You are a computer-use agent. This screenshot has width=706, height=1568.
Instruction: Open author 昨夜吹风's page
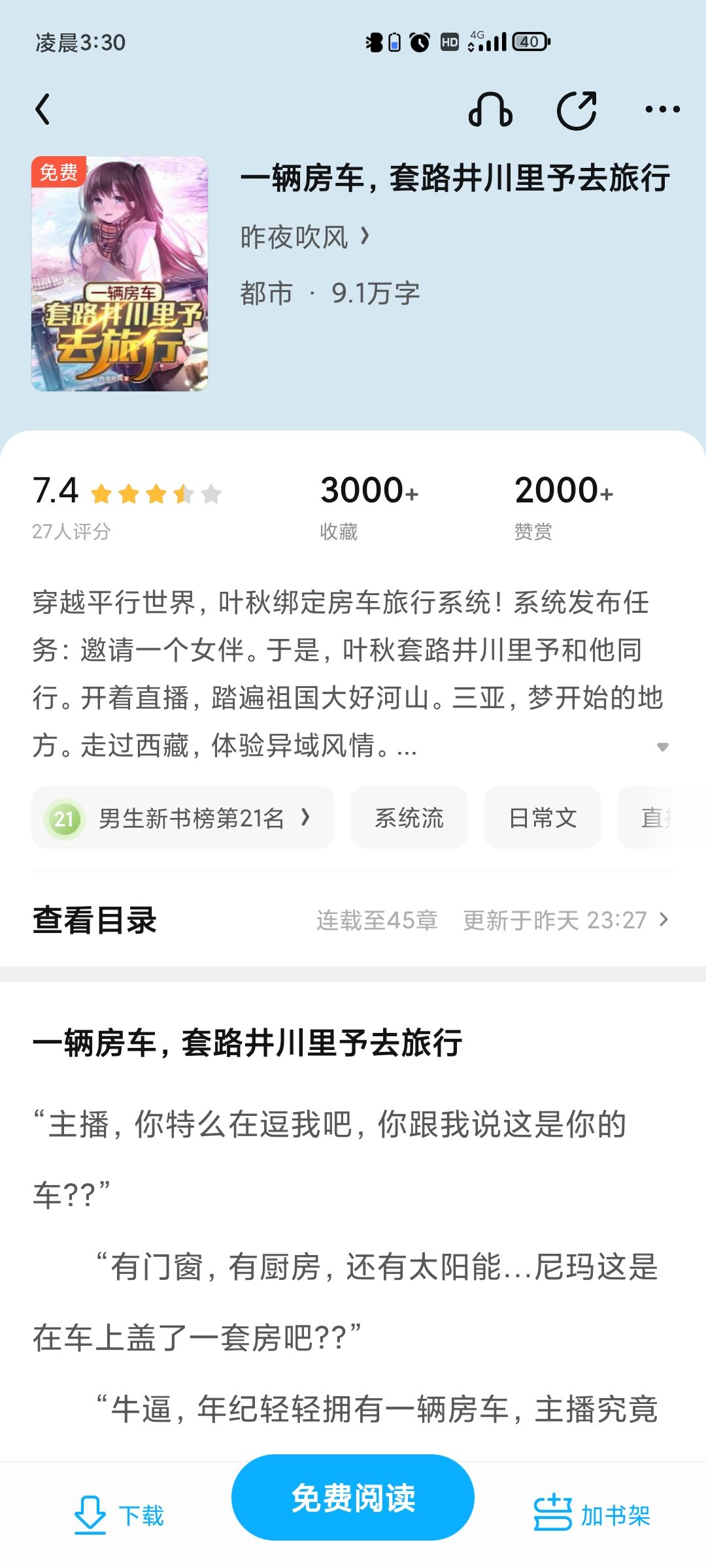coord(305,237)
